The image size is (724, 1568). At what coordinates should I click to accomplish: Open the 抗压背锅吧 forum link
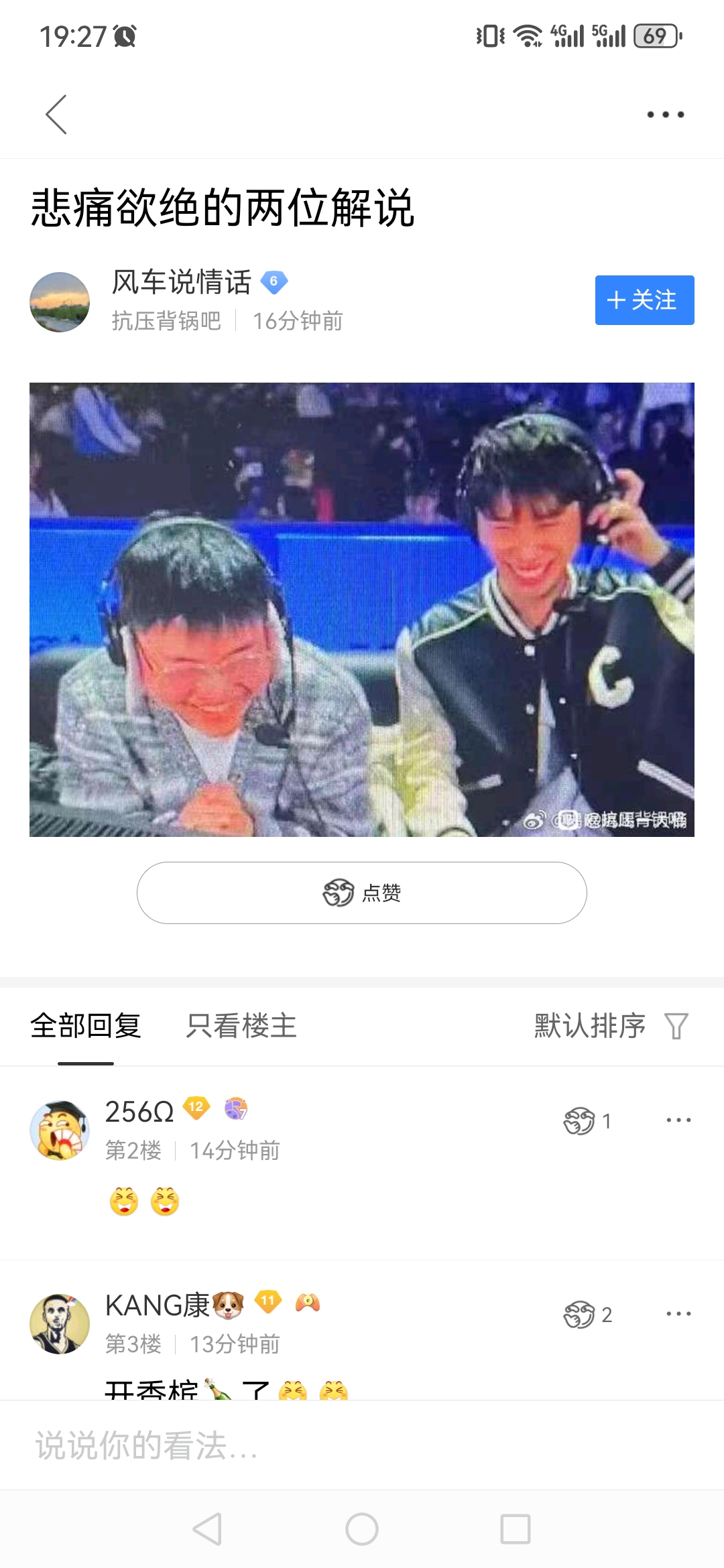166,321
